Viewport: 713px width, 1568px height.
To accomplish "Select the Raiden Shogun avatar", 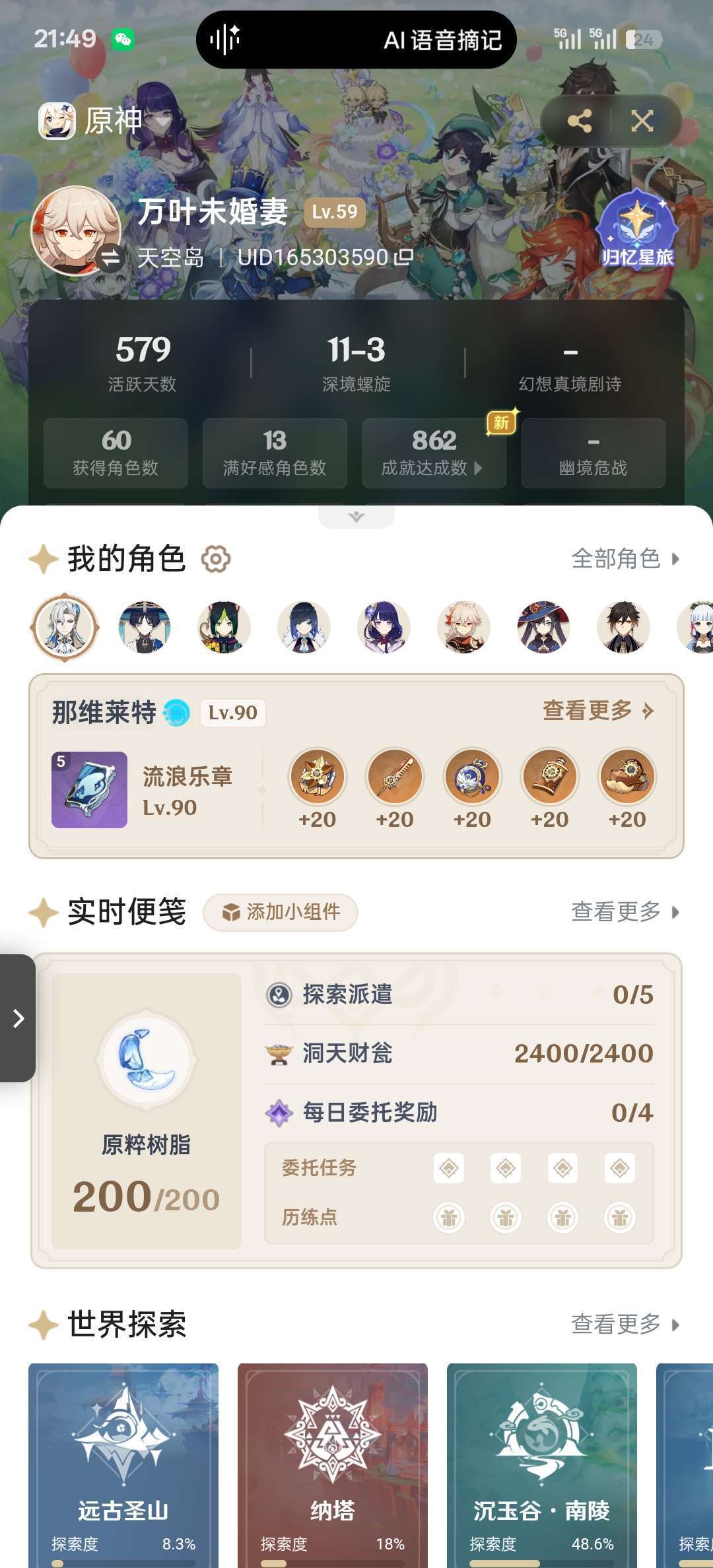I will point(384,627).
